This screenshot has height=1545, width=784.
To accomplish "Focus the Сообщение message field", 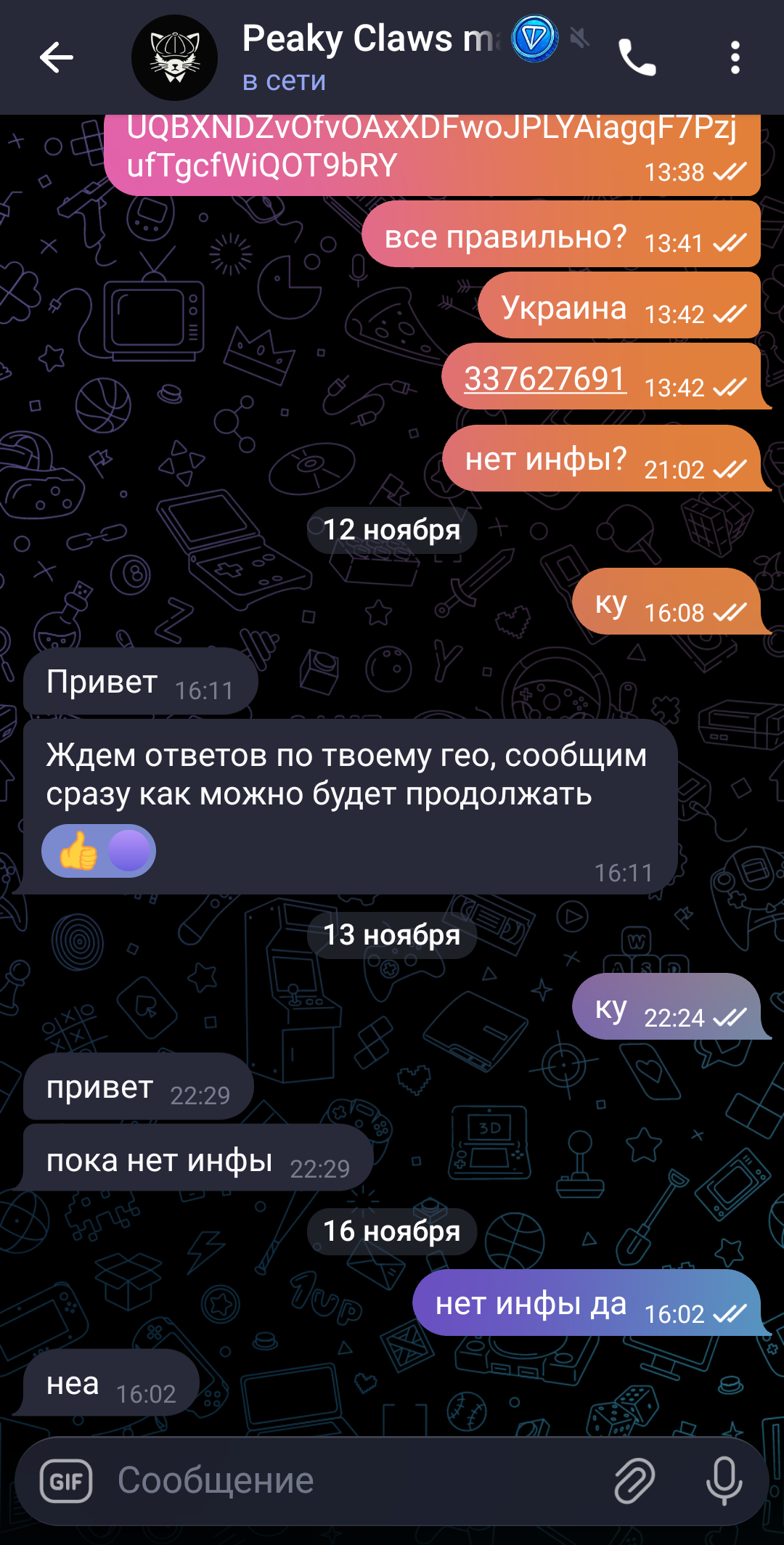I will point(348,1481).
